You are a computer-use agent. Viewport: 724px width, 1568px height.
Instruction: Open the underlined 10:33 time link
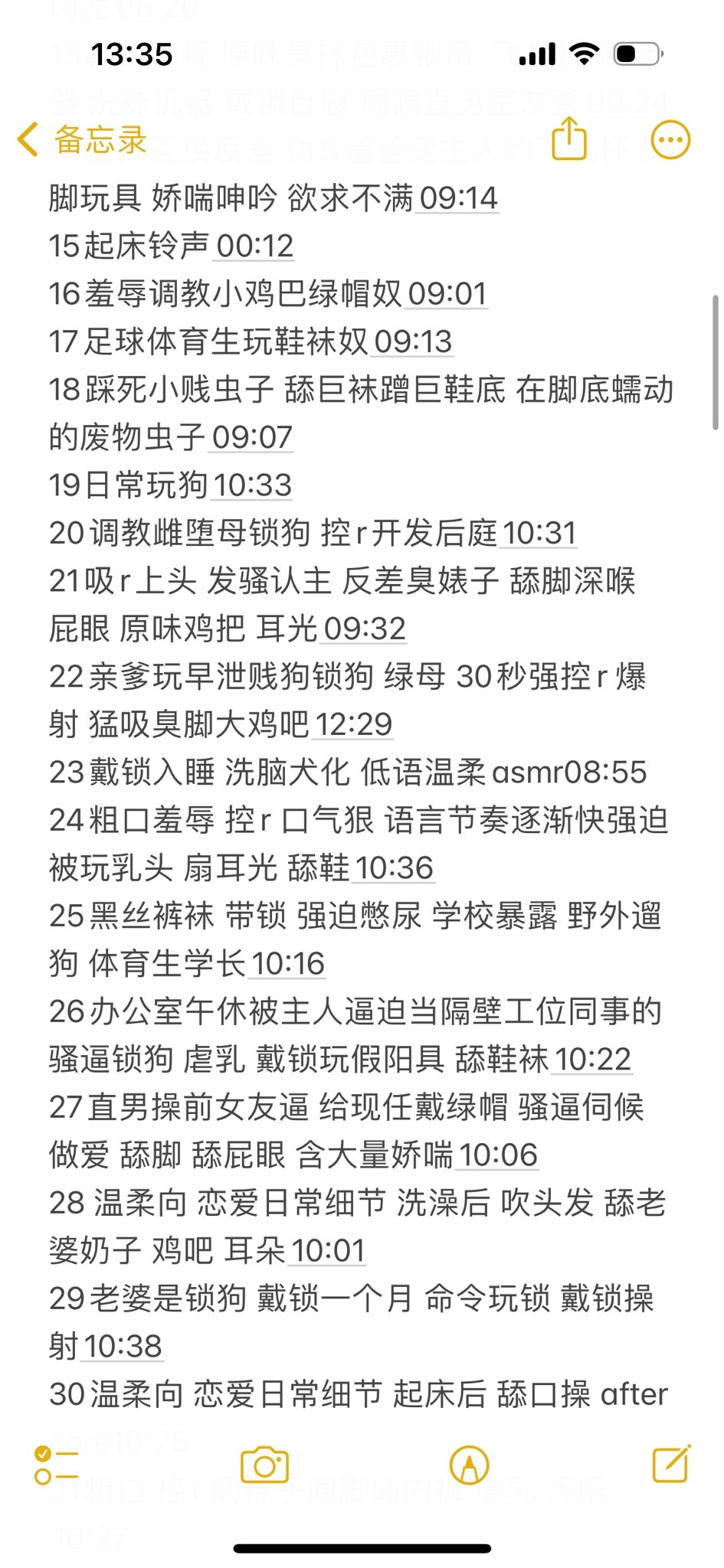pyautogui.click(x=252, y=485)
